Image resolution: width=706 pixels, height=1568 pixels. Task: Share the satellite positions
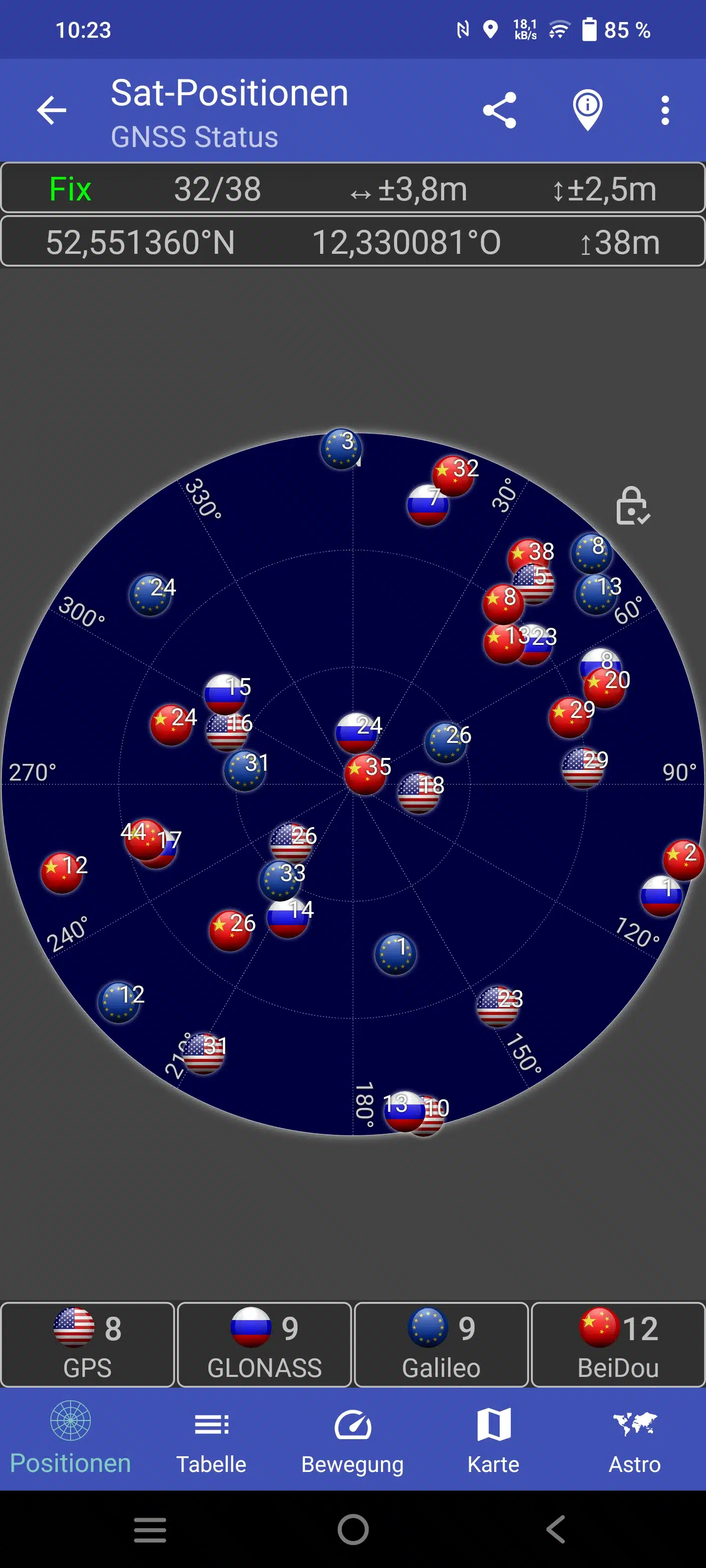tap(500, 110)
